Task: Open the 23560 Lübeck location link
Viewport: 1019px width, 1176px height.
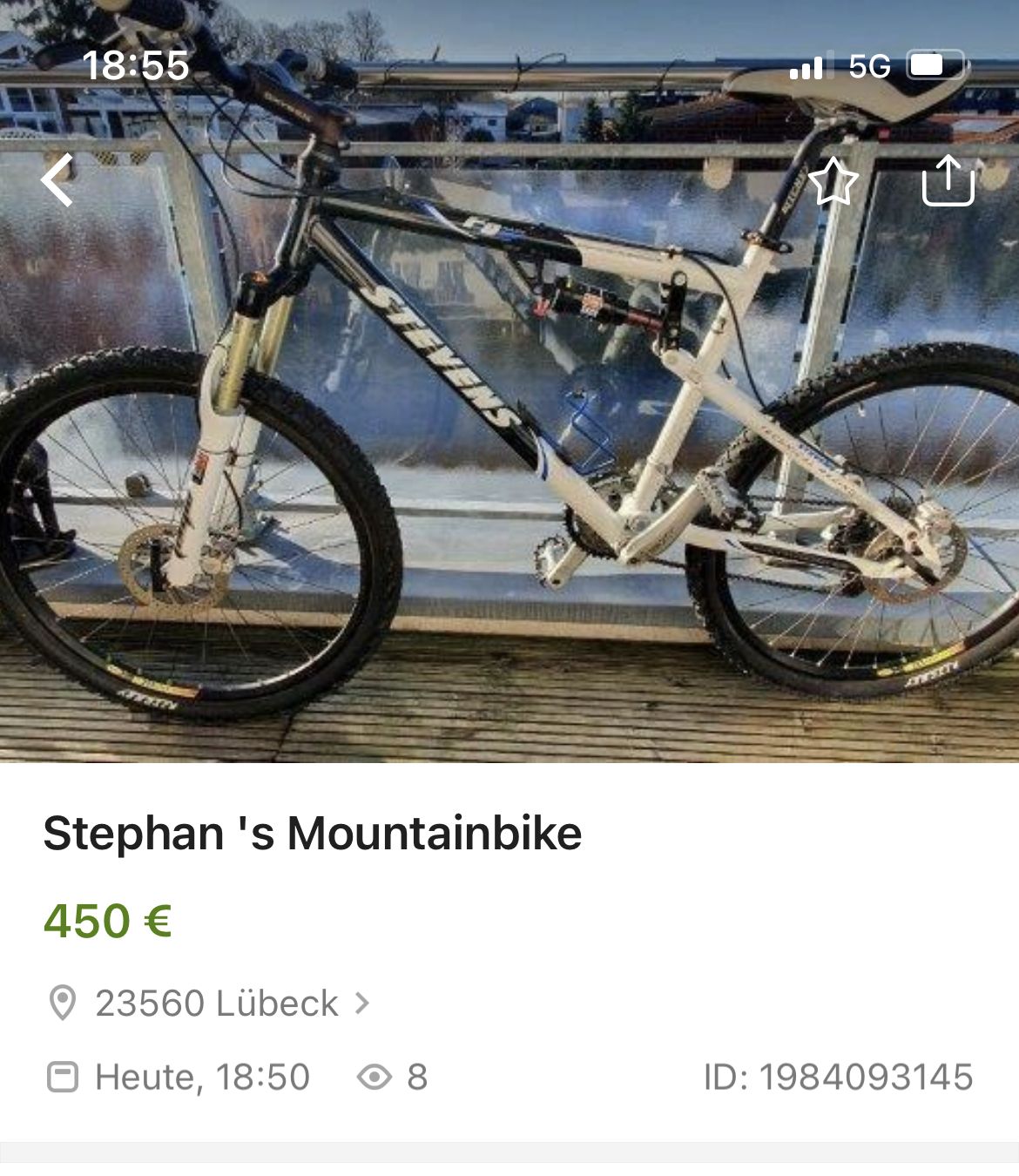Action: pyautogui.click(x=216, y=1004)
